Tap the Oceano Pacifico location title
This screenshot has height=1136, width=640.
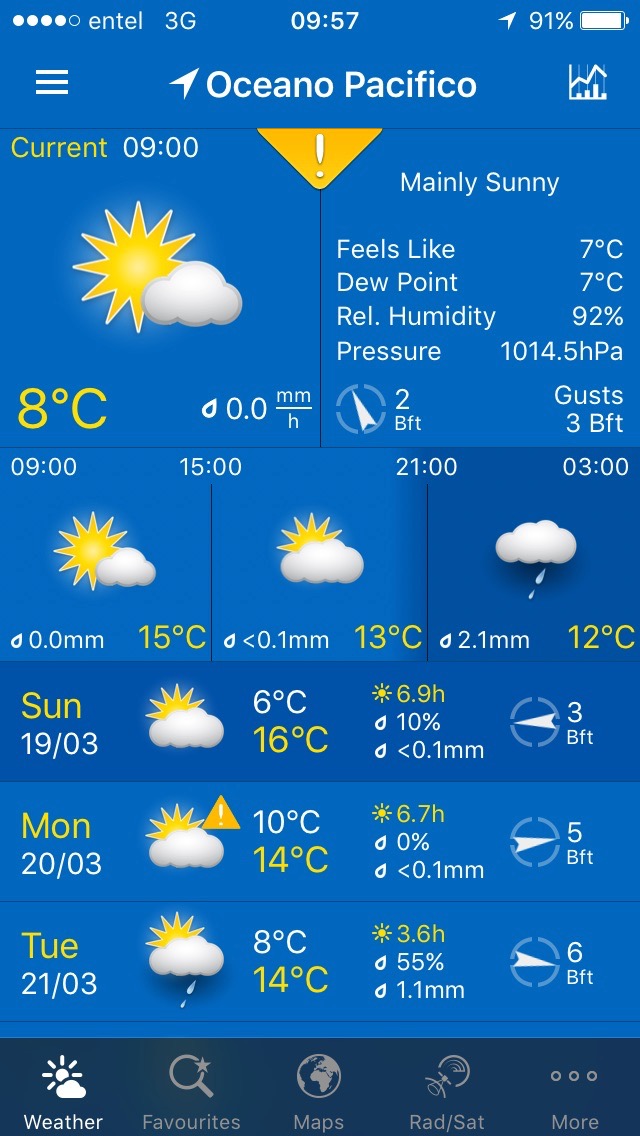(325, 85)
